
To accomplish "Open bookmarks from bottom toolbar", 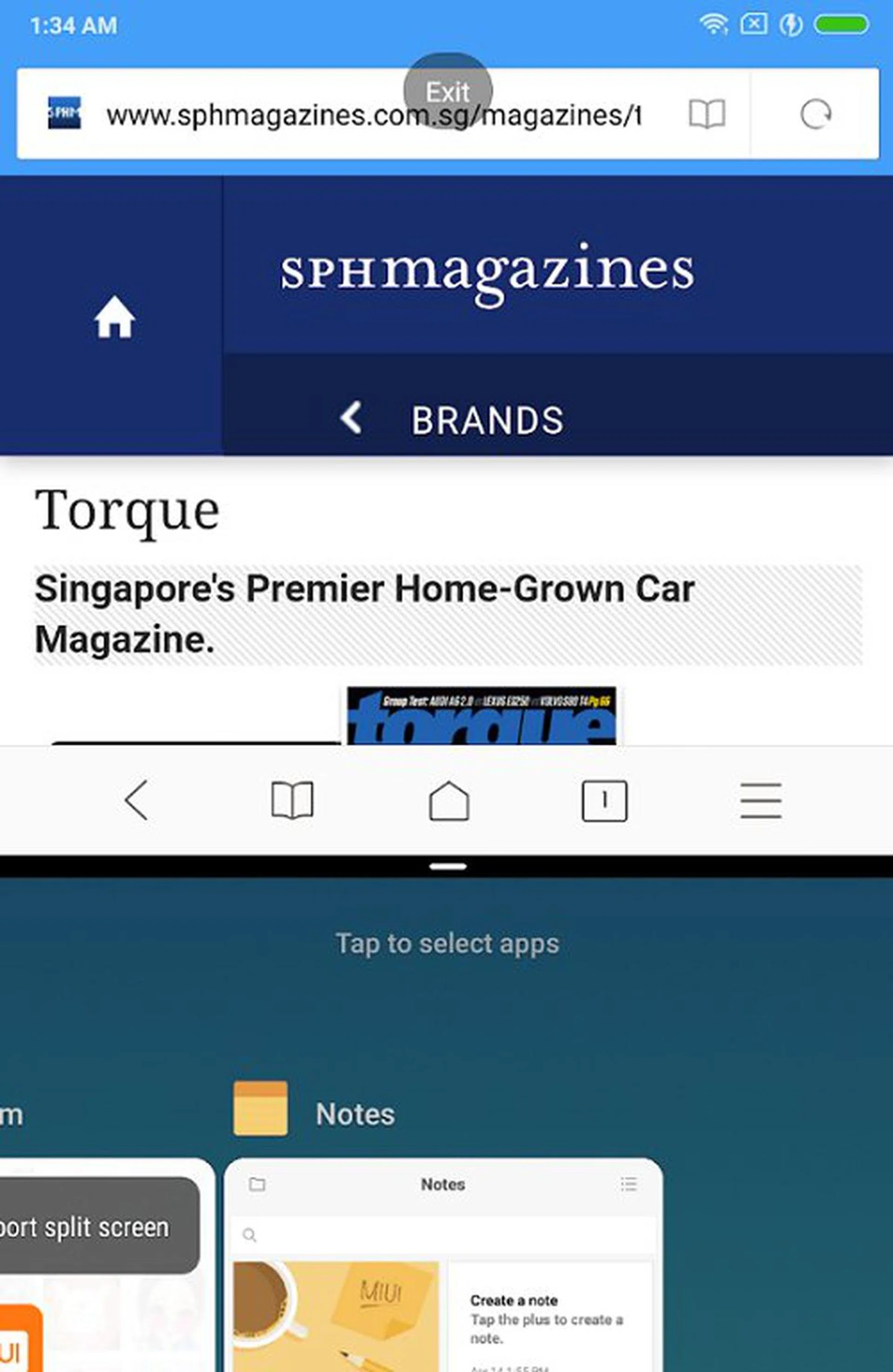I will (292, 800).
